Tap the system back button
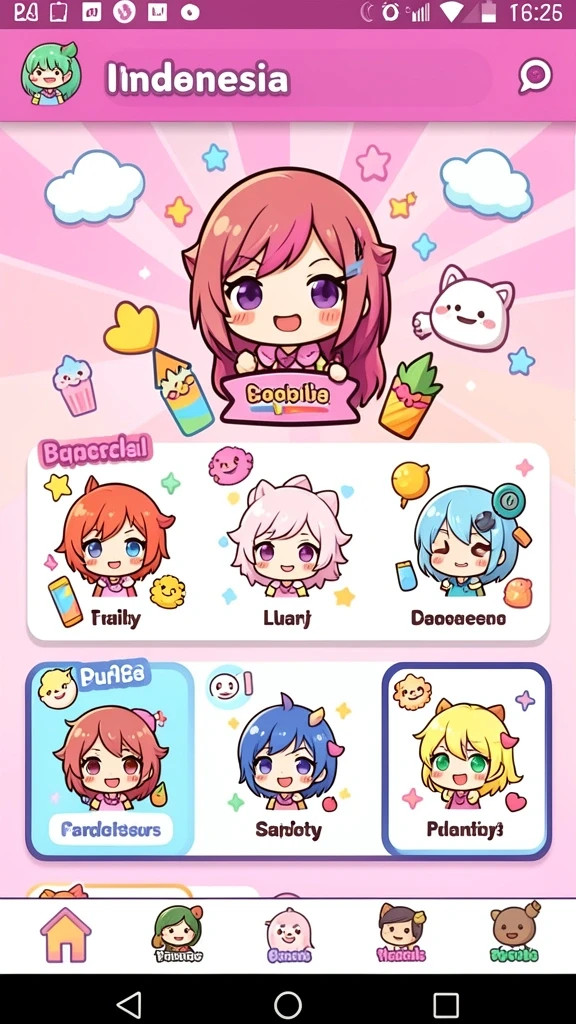This screenshot has width=576, height=1024. click(129, 1004)
